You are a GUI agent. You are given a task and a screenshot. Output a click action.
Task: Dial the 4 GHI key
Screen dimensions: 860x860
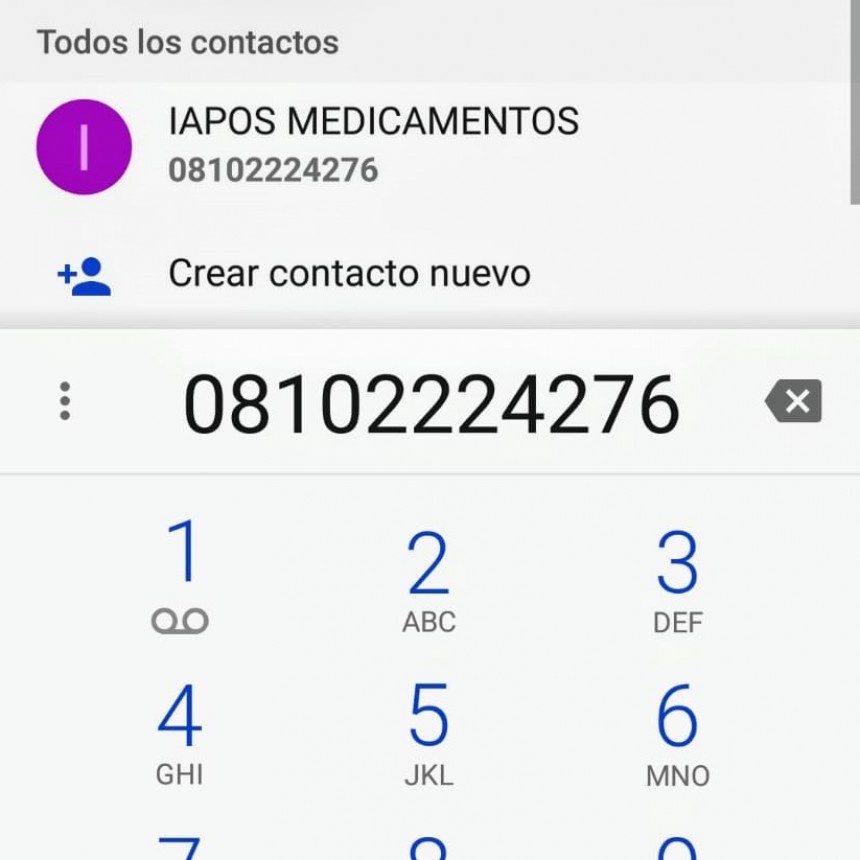pyautogui.click(x=180, y=732)
